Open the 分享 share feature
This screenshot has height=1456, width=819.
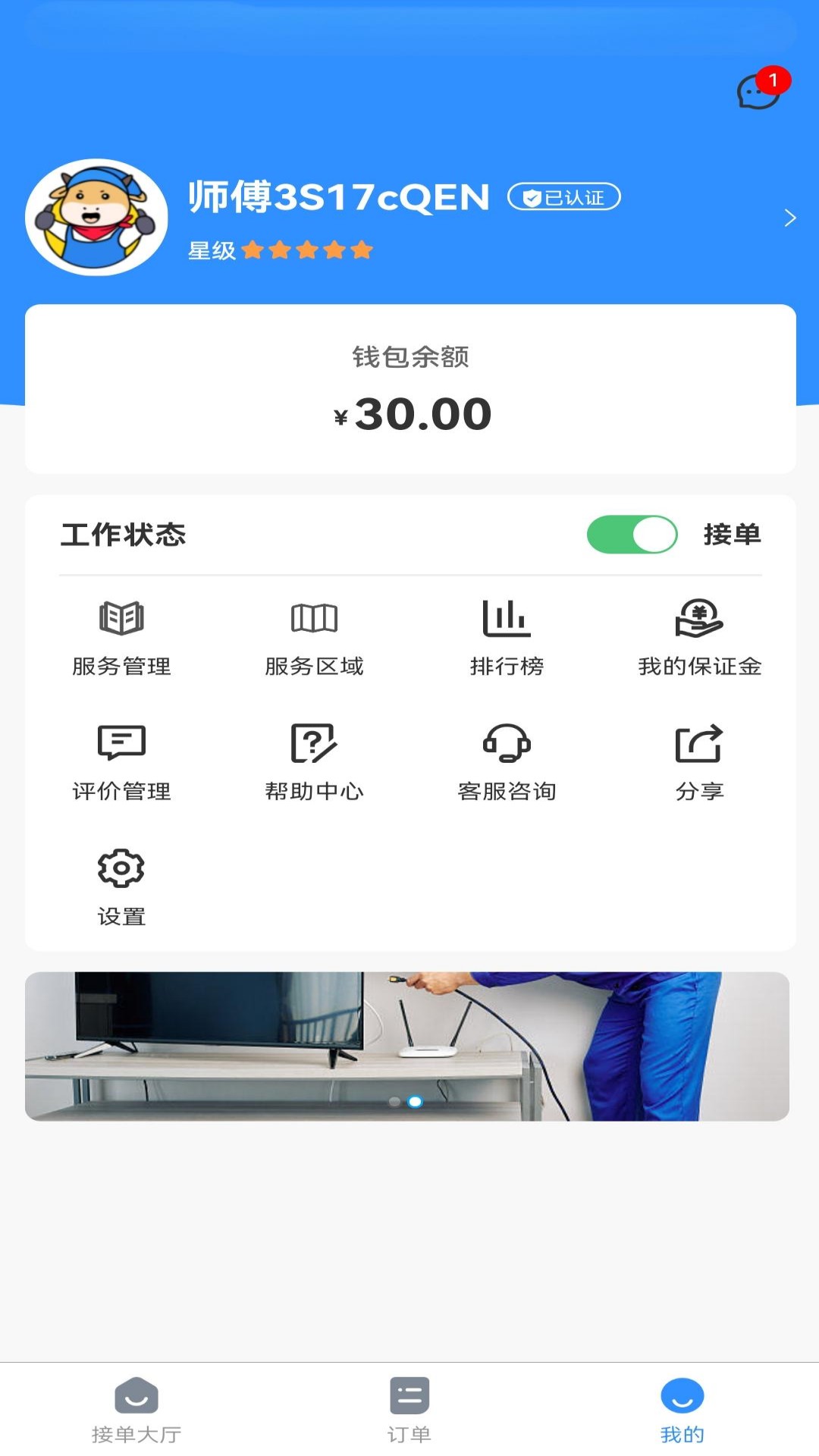point(699,761)
